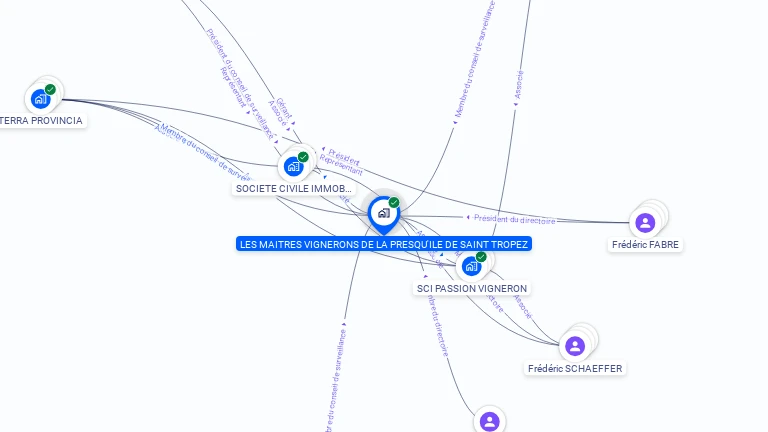The height and width of the screenshot is (432, 768).
Task: Open Frédéric SCHAEFFER person node
Action: tap(575, 346)
